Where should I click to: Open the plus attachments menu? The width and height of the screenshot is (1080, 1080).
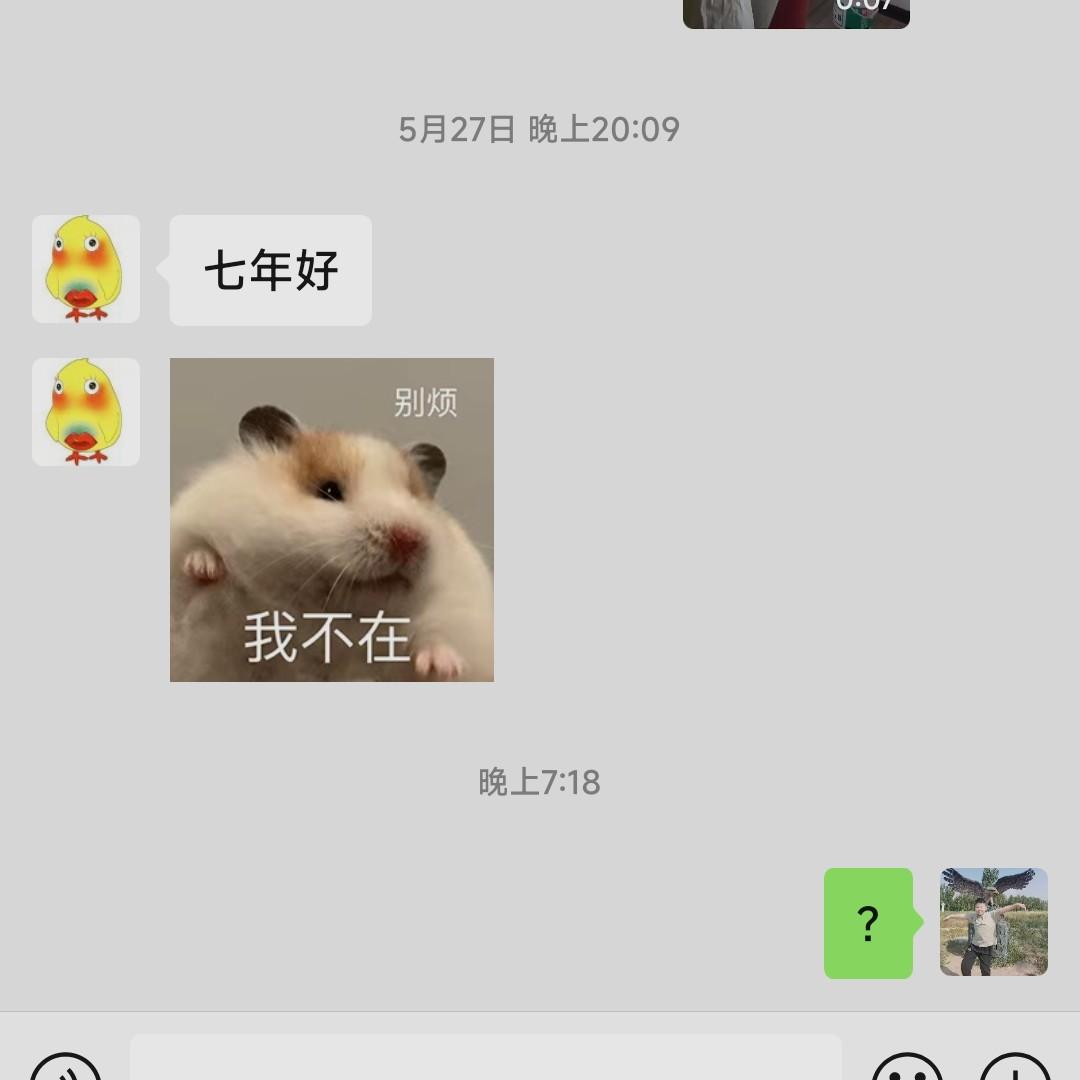pyautogui.click(x=1014, y=1068)
